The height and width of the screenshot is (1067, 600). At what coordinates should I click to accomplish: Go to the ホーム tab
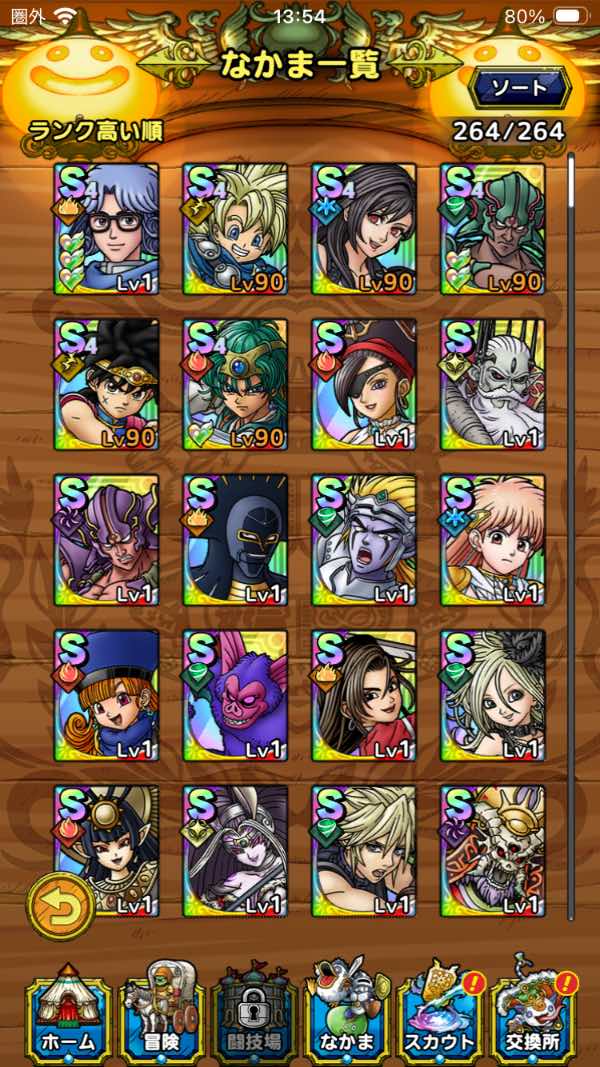click(x=68, y=1014)
